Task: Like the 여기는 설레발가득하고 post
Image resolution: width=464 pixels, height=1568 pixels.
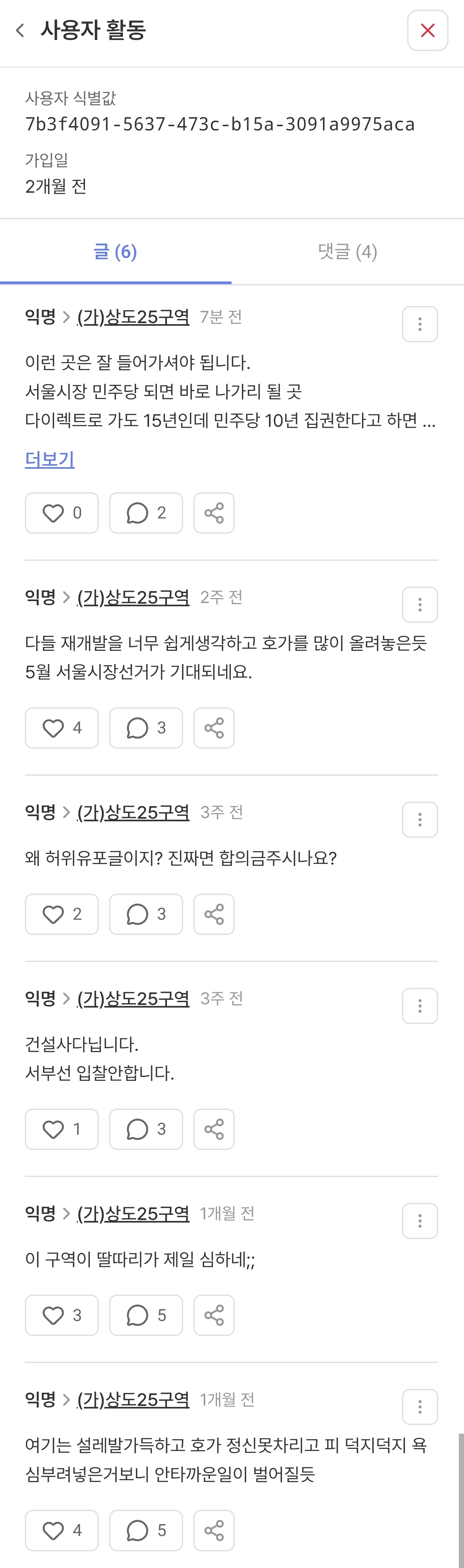Action: tap(61, 1530)
